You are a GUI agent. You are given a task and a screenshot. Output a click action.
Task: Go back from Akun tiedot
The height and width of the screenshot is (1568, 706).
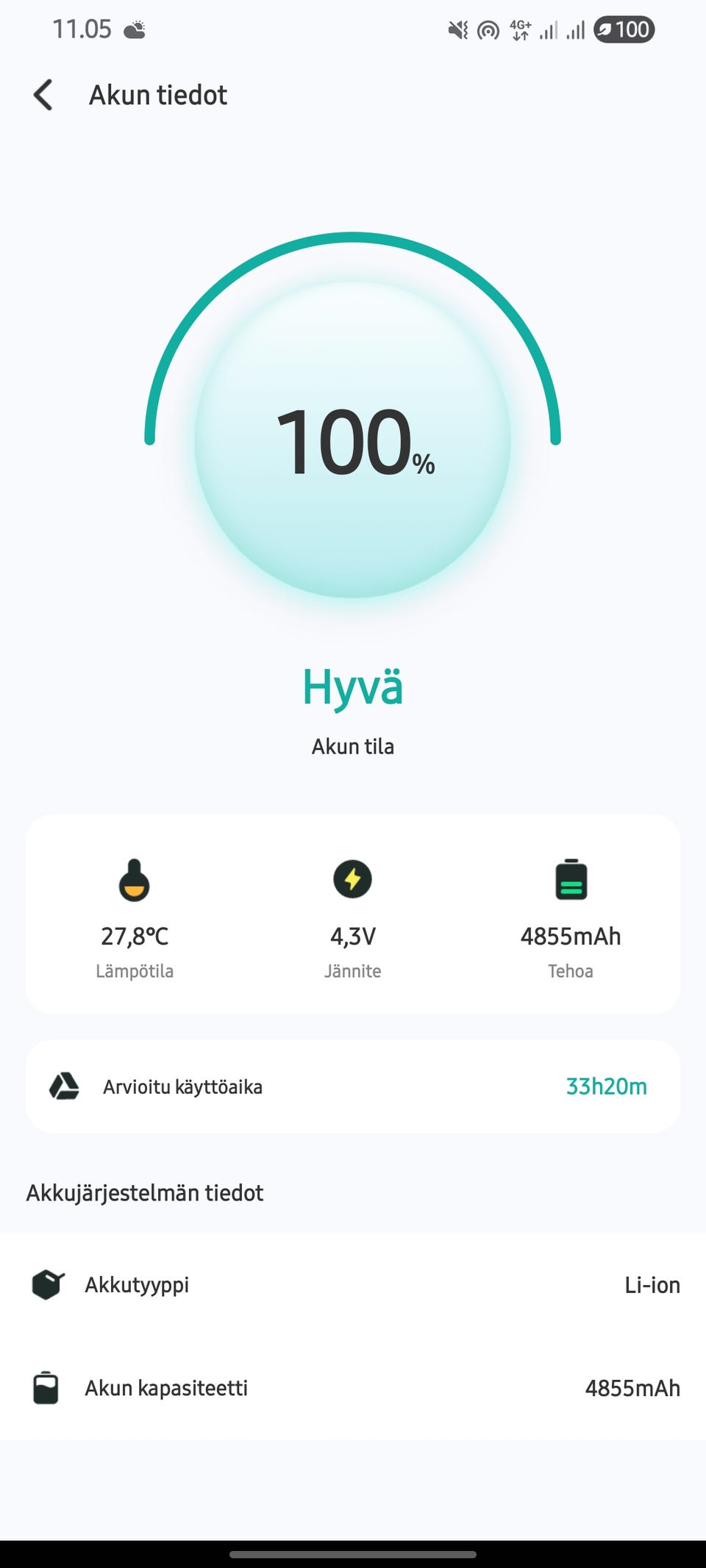click(43, 96)
